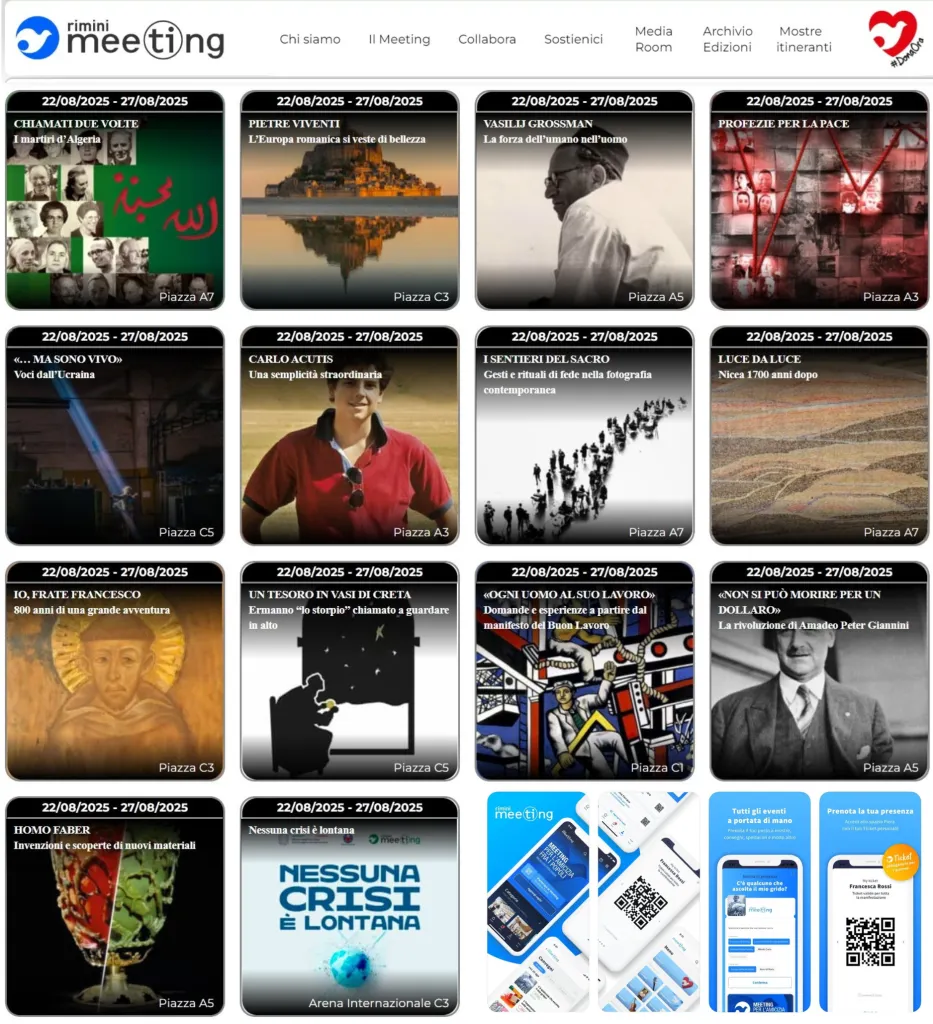
Task: Open Mostre itineranti page
Action: click(803, 39)
